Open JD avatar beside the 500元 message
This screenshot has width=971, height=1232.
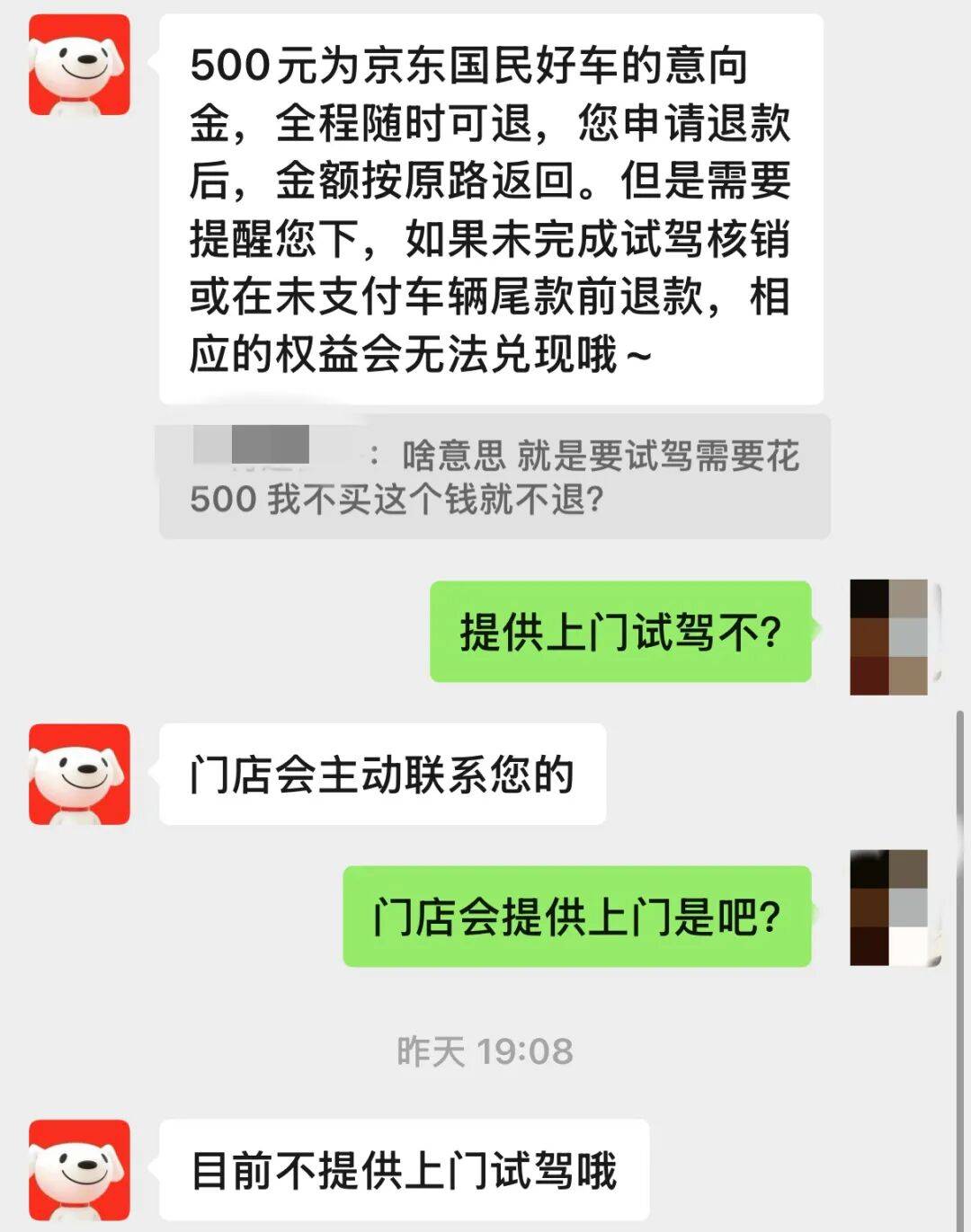[79, 65]
